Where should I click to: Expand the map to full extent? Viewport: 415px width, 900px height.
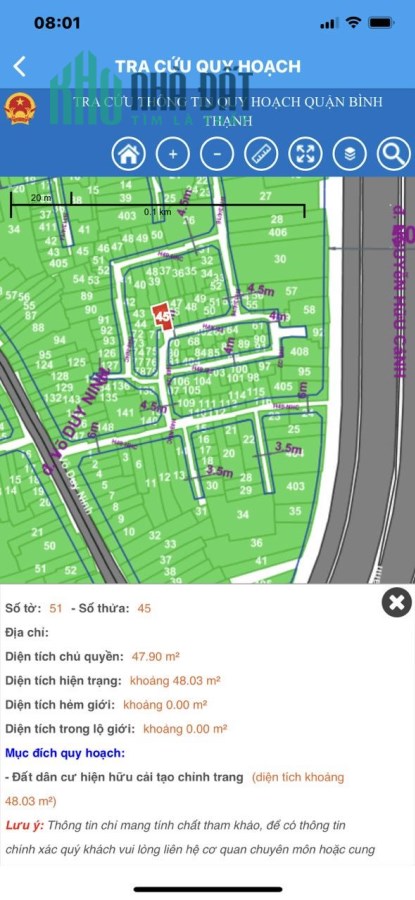click(305, 153)
